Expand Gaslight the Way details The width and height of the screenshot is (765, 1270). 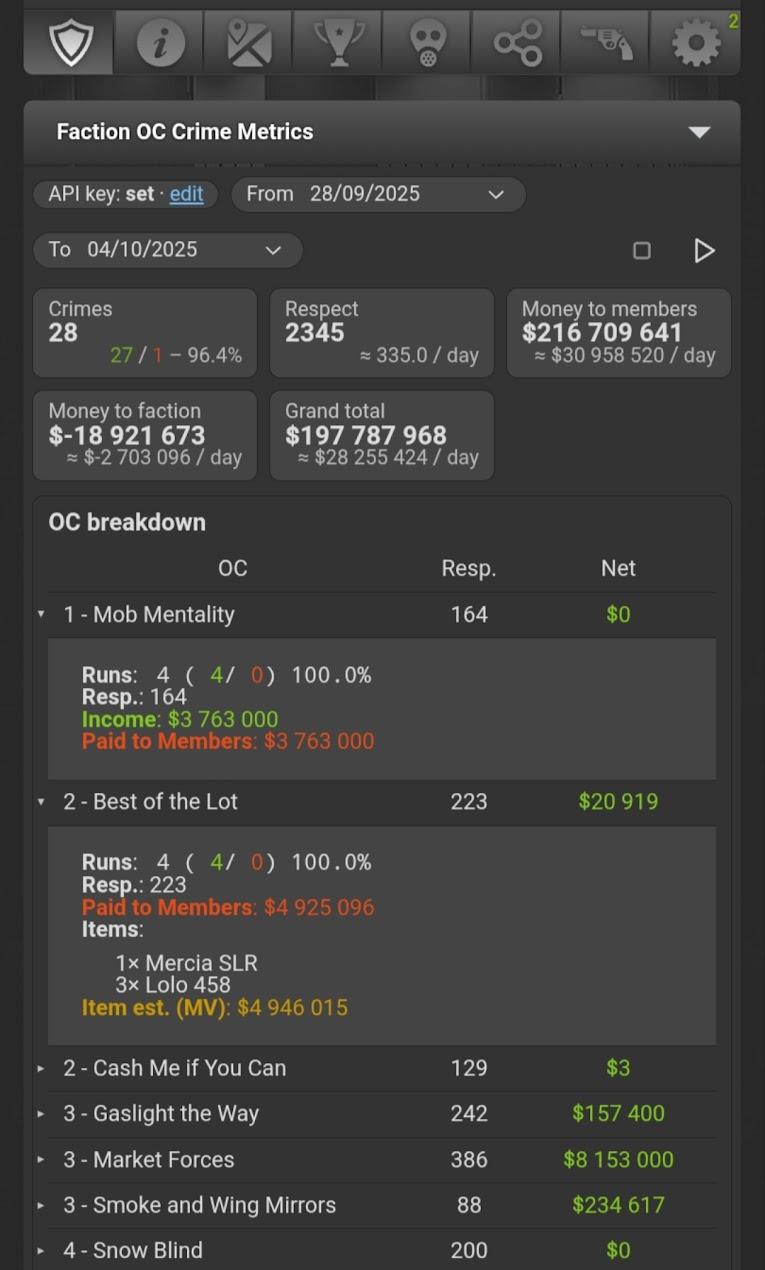pos(381,1114)
